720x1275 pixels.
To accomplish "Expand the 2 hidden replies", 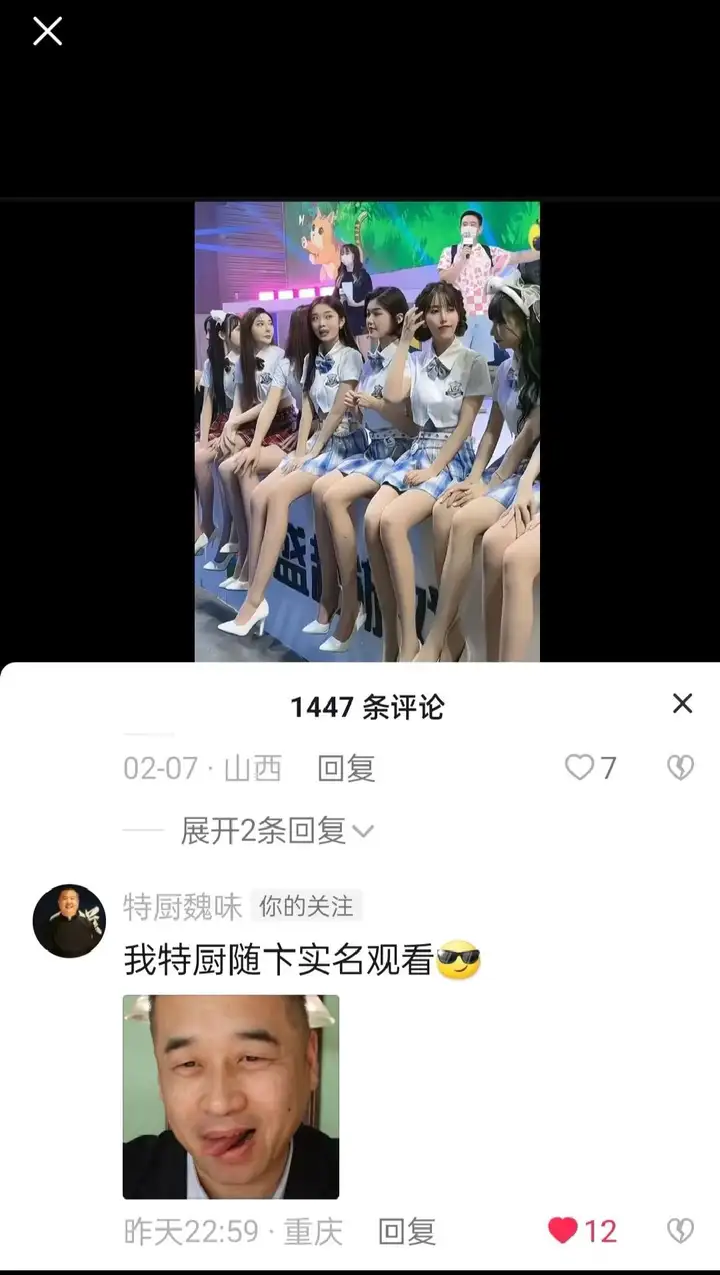I will pyautogui.click(x=277, y=830).
